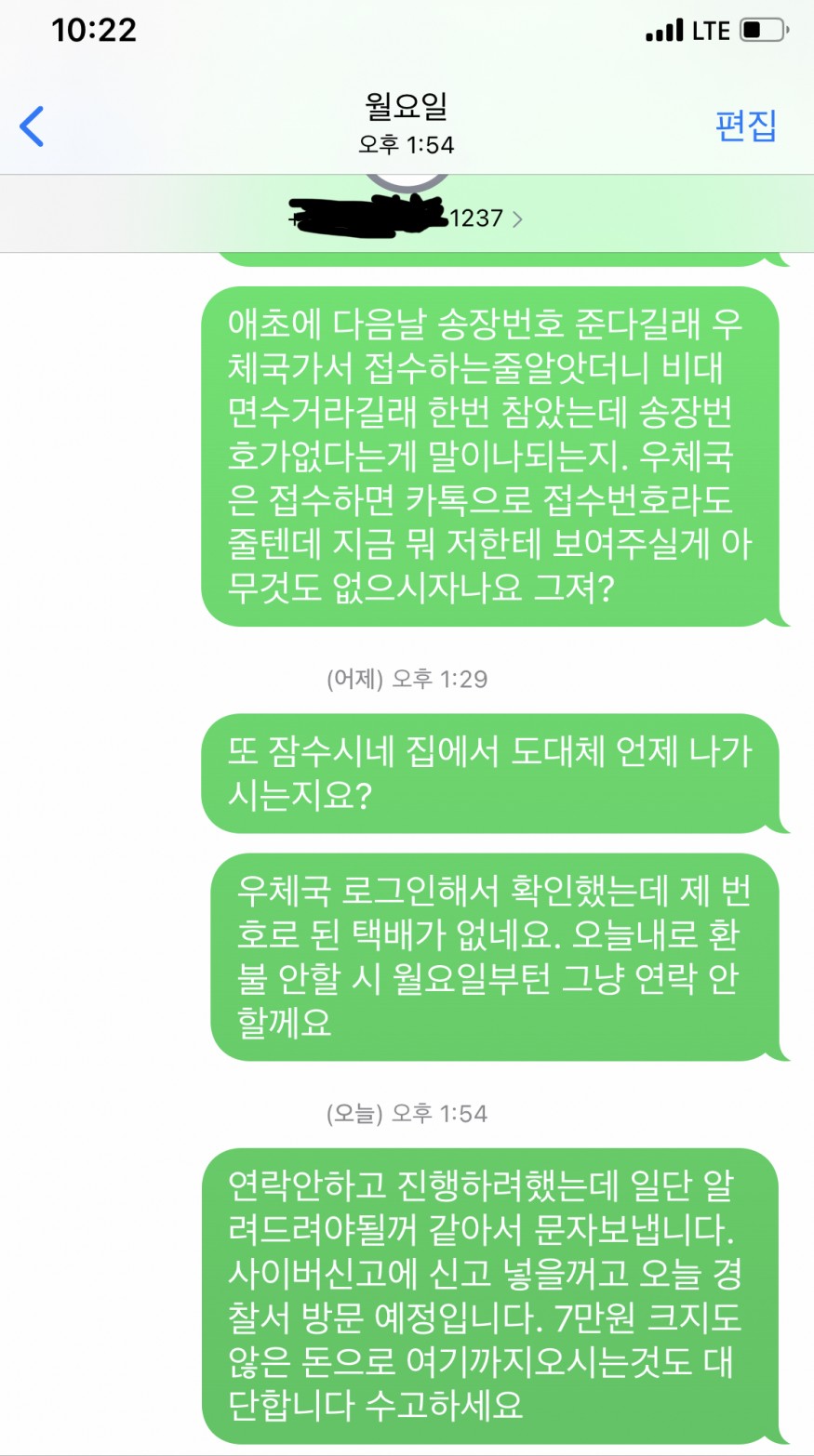
Task: Open contact details for the number ending in 1237
Action: coord(484,218)
